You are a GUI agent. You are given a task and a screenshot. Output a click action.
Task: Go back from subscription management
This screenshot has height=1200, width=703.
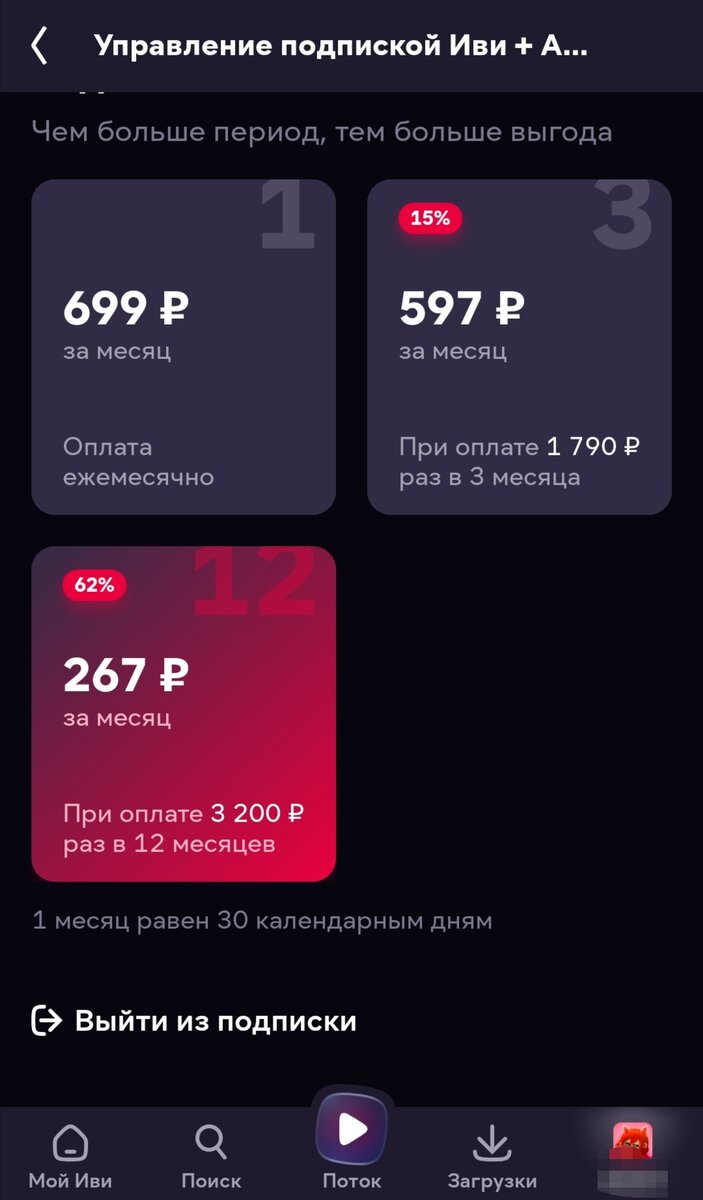pyautogui.click(x=39, y=46)
